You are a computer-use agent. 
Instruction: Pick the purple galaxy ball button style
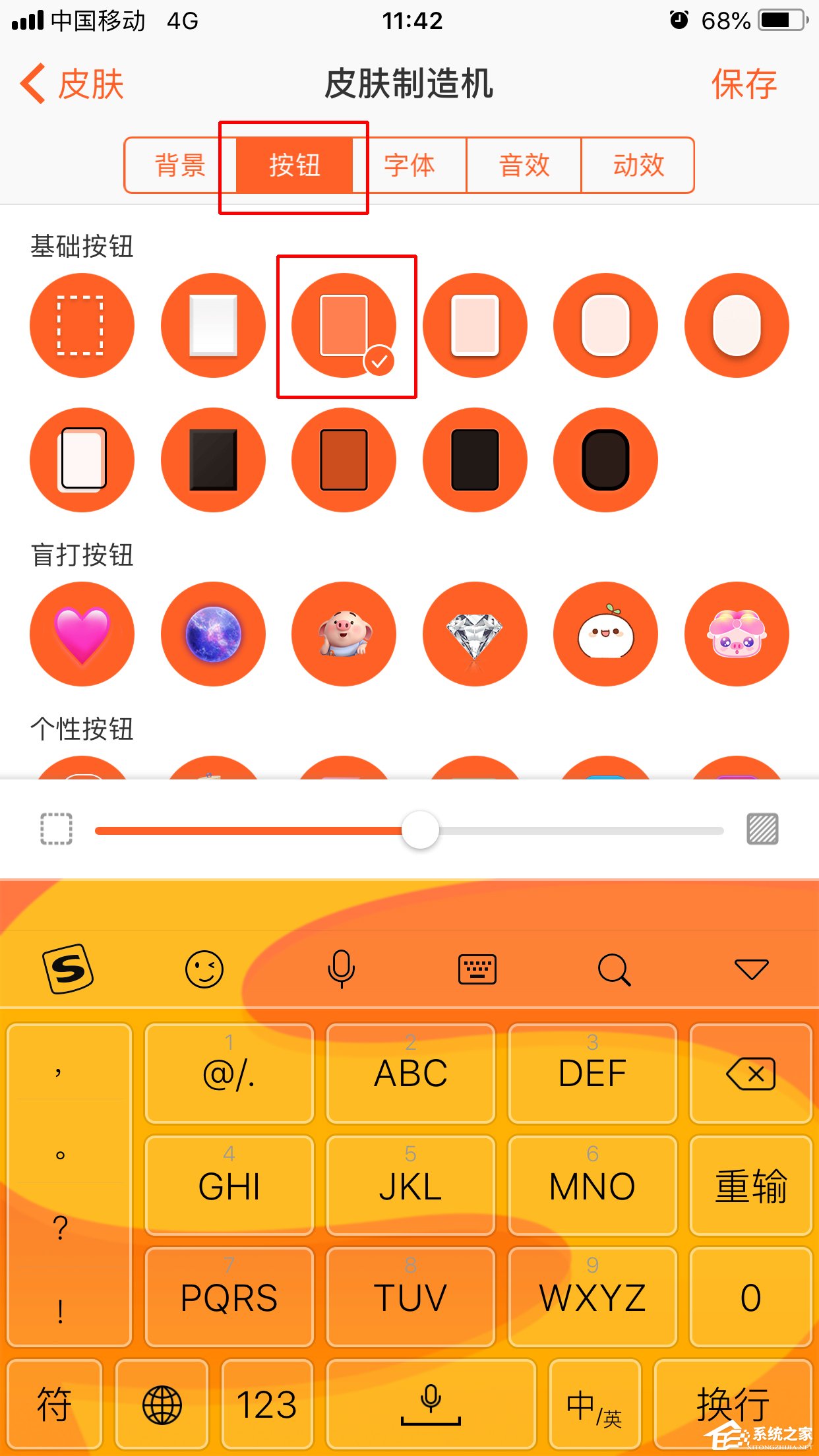tap(213, 634)
